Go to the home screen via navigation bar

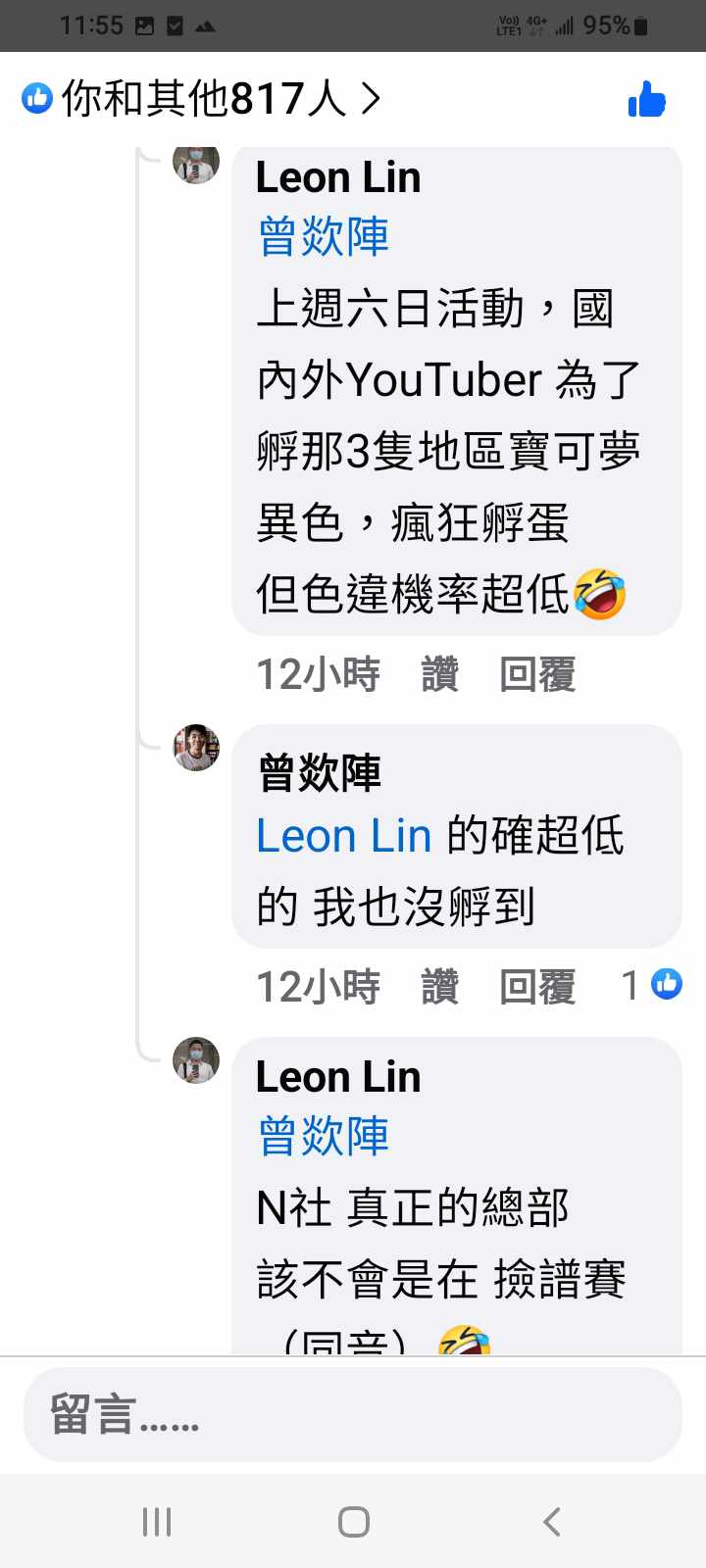[x=353, y=1522]
